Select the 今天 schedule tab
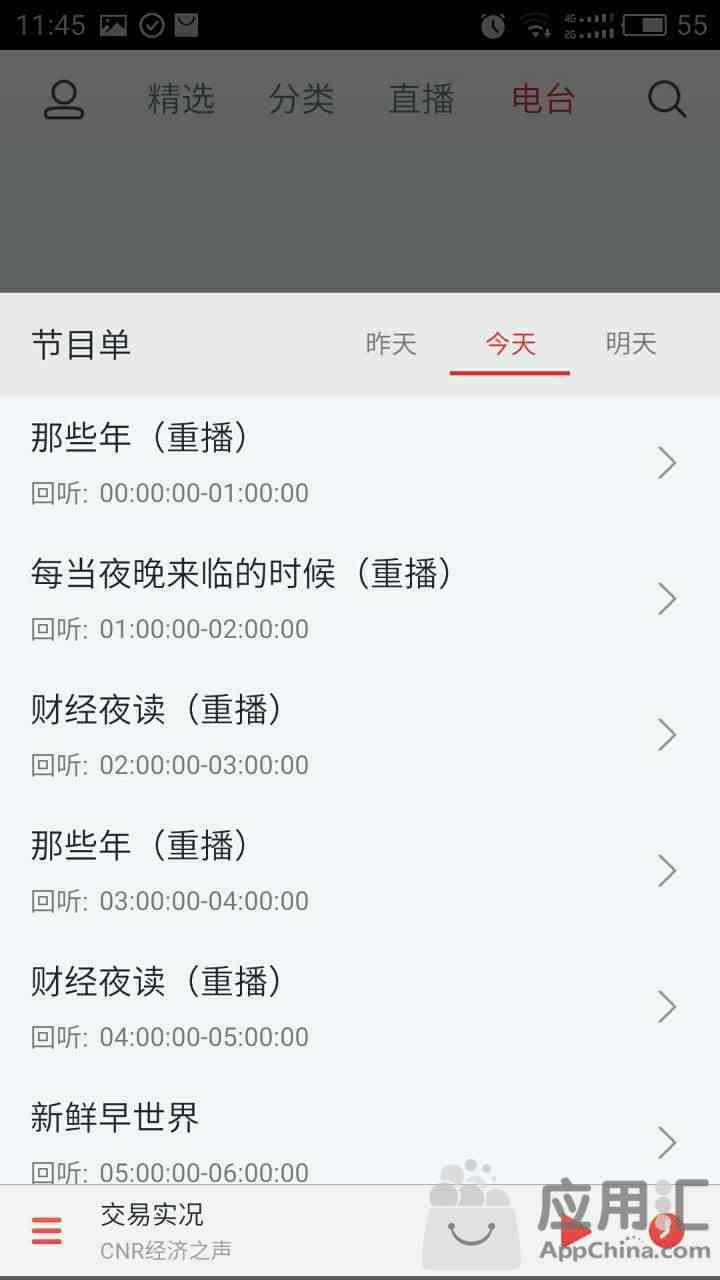The image size is (720, 1280). click(x=510, y=345)
